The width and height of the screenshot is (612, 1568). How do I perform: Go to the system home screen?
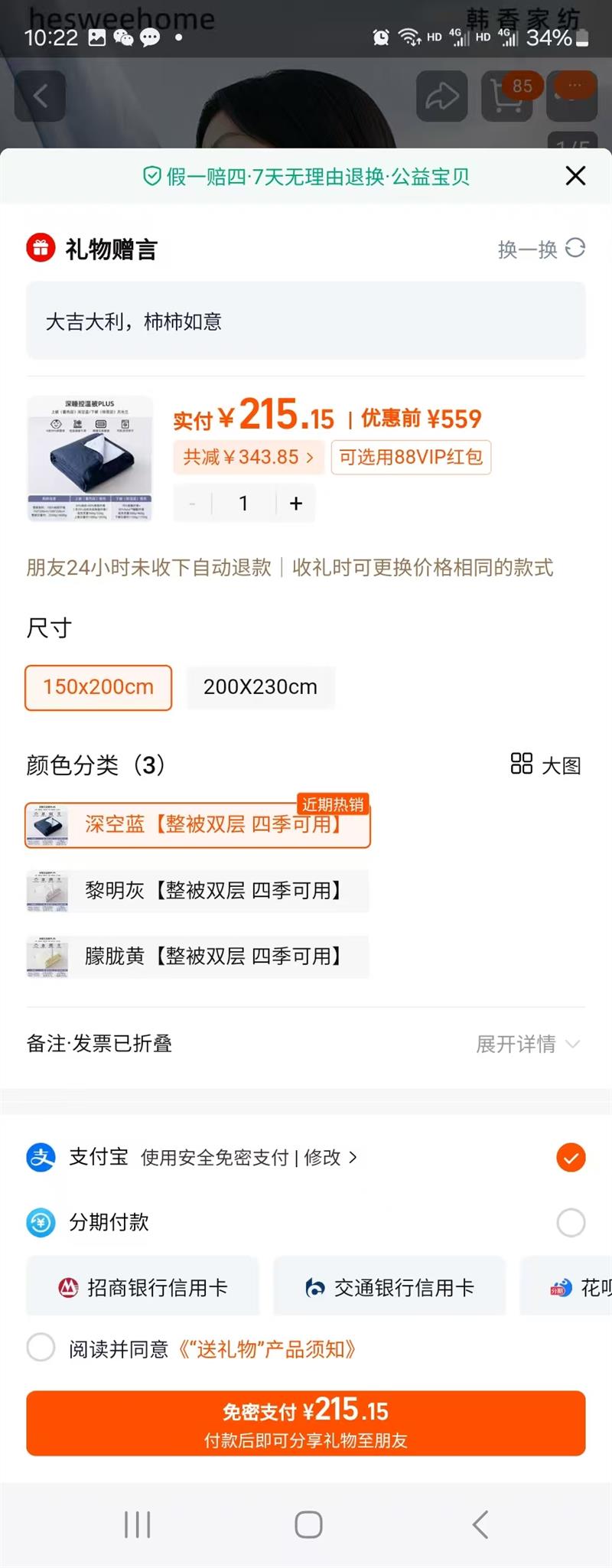(x=308, y=1524)
